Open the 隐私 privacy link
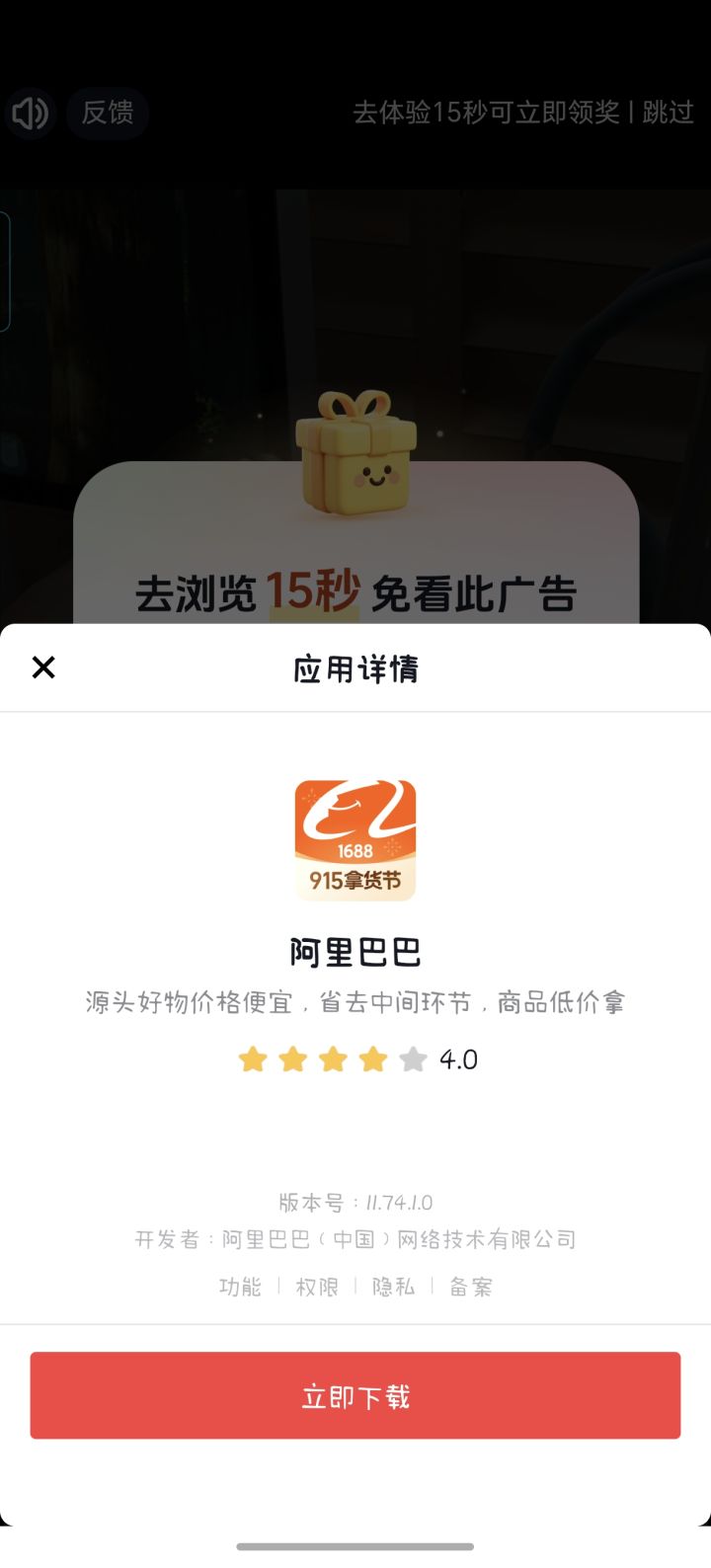 (x=393, y=1287)
